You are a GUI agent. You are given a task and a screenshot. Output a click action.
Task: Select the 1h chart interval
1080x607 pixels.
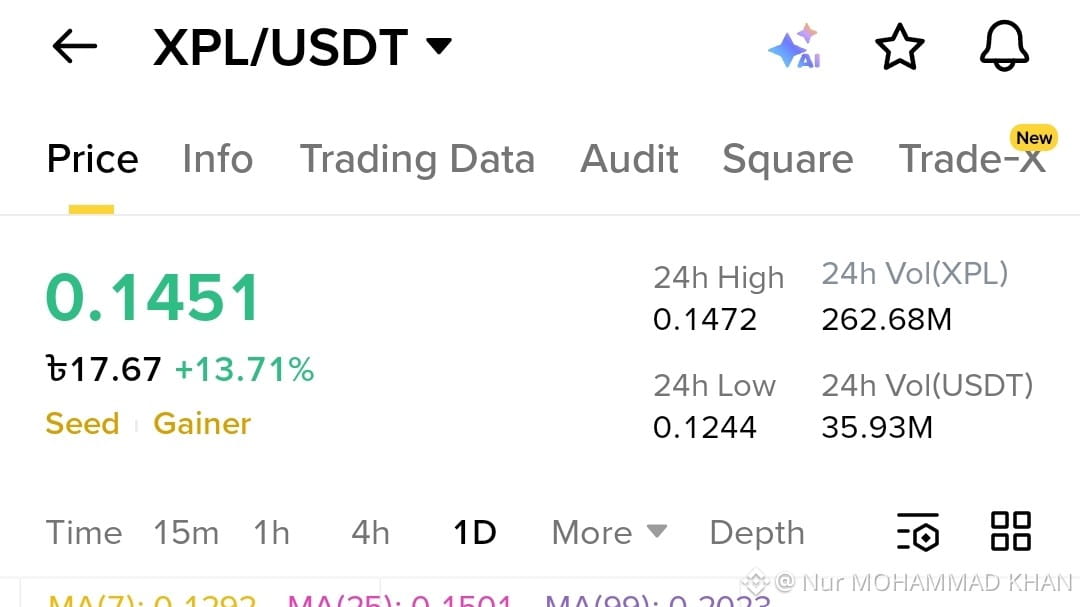coord(271,533)
